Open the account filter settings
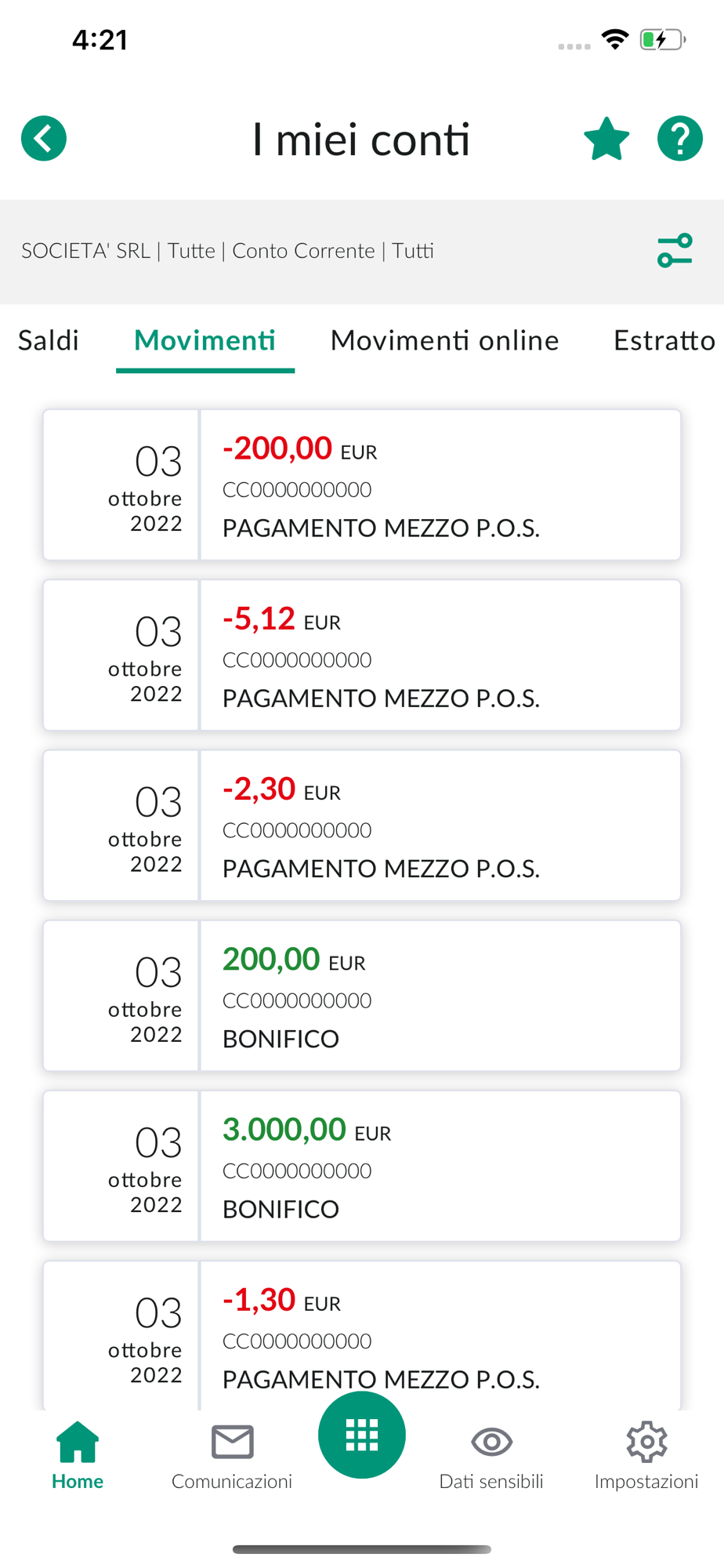Screen dimensions: 724x1568 [x=675, y=251]
